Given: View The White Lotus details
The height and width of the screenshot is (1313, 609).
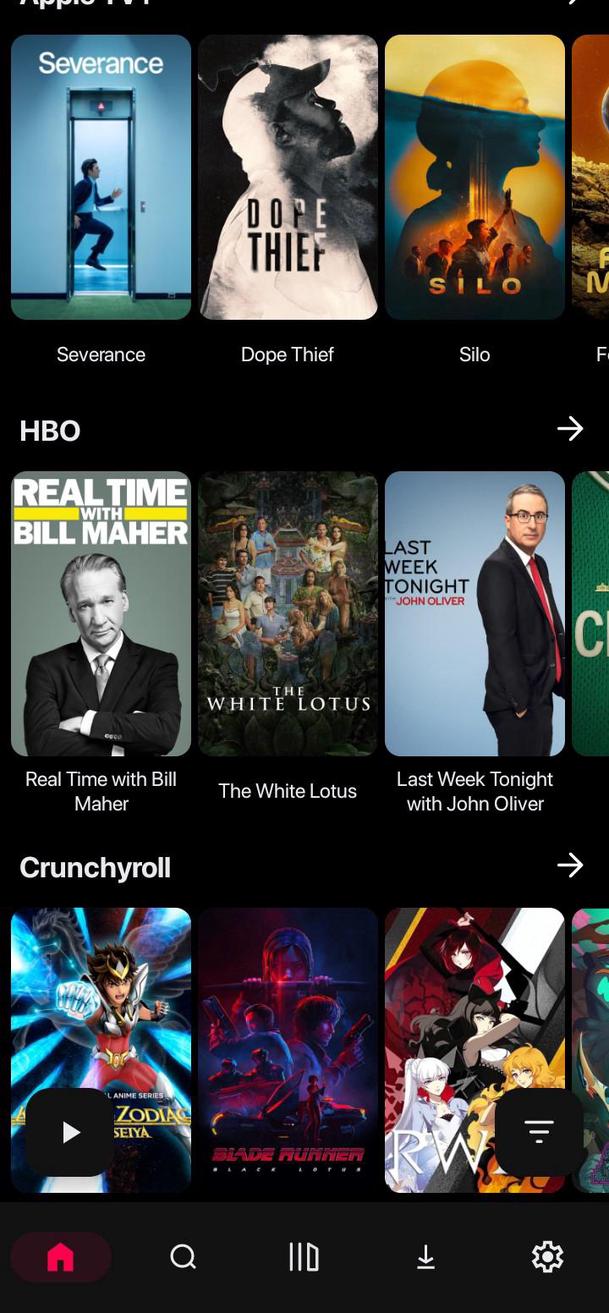Looking at the screenshot, I should [288, 613].
